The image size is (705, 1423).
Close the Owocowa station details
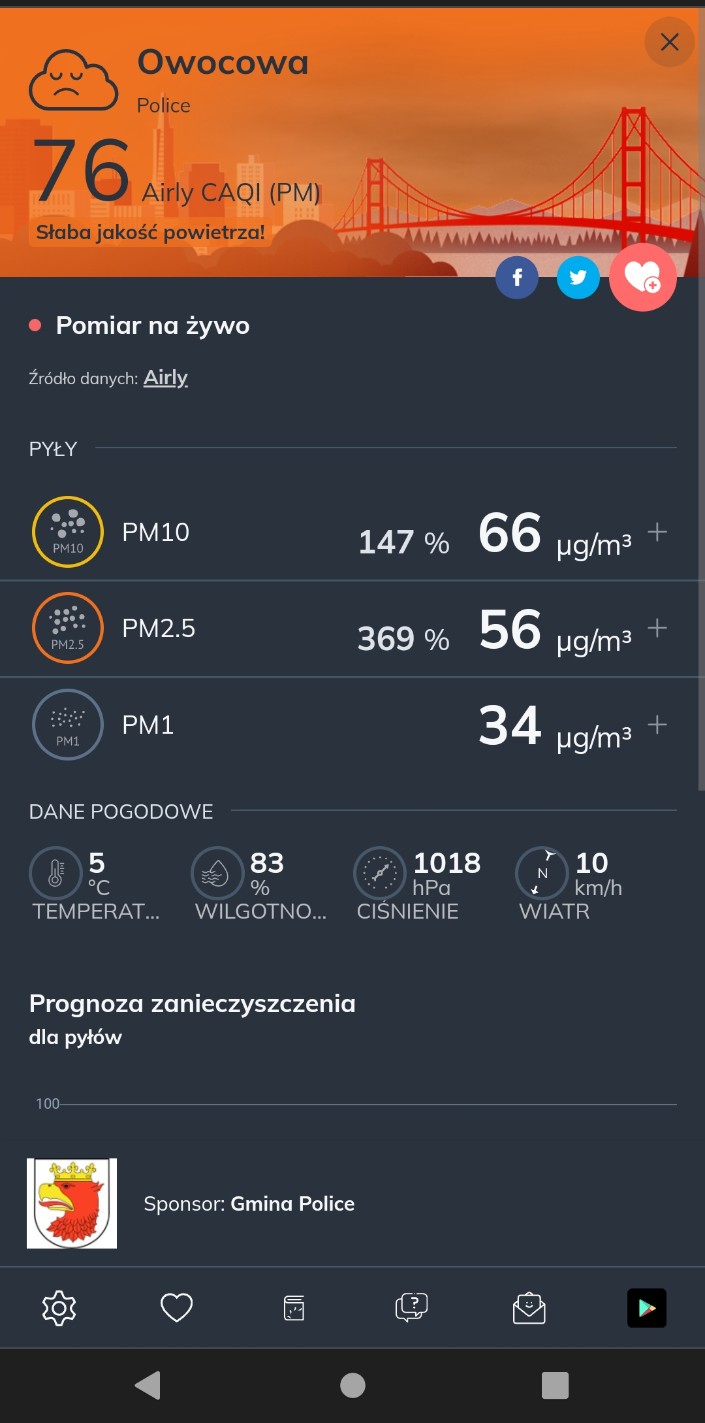pos(669,42)
